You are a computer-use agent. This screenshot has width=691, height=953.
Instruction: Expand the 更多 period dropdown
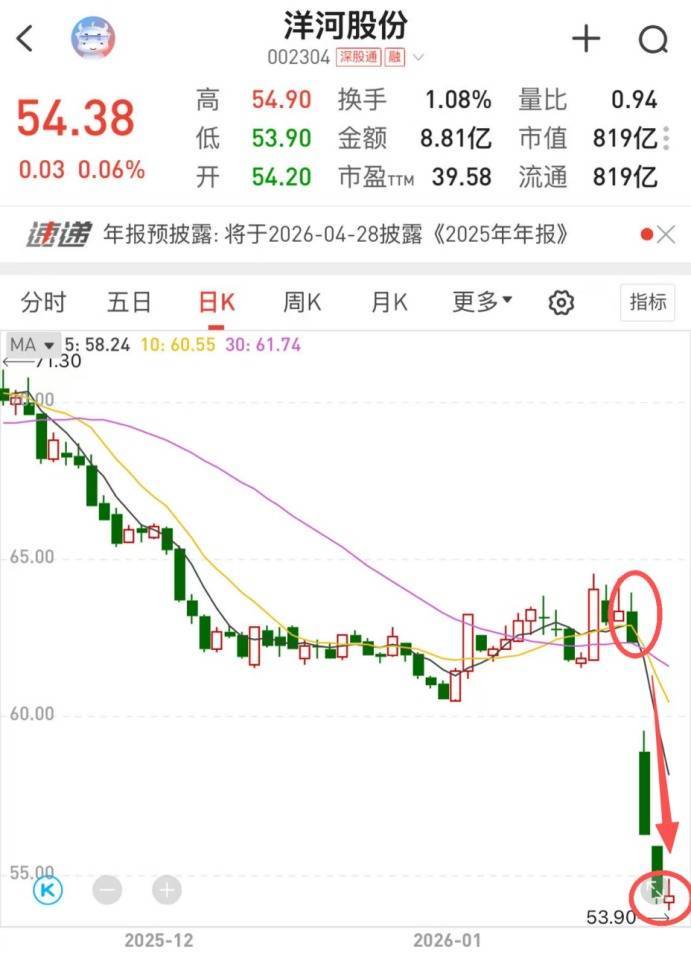[482, 302]
